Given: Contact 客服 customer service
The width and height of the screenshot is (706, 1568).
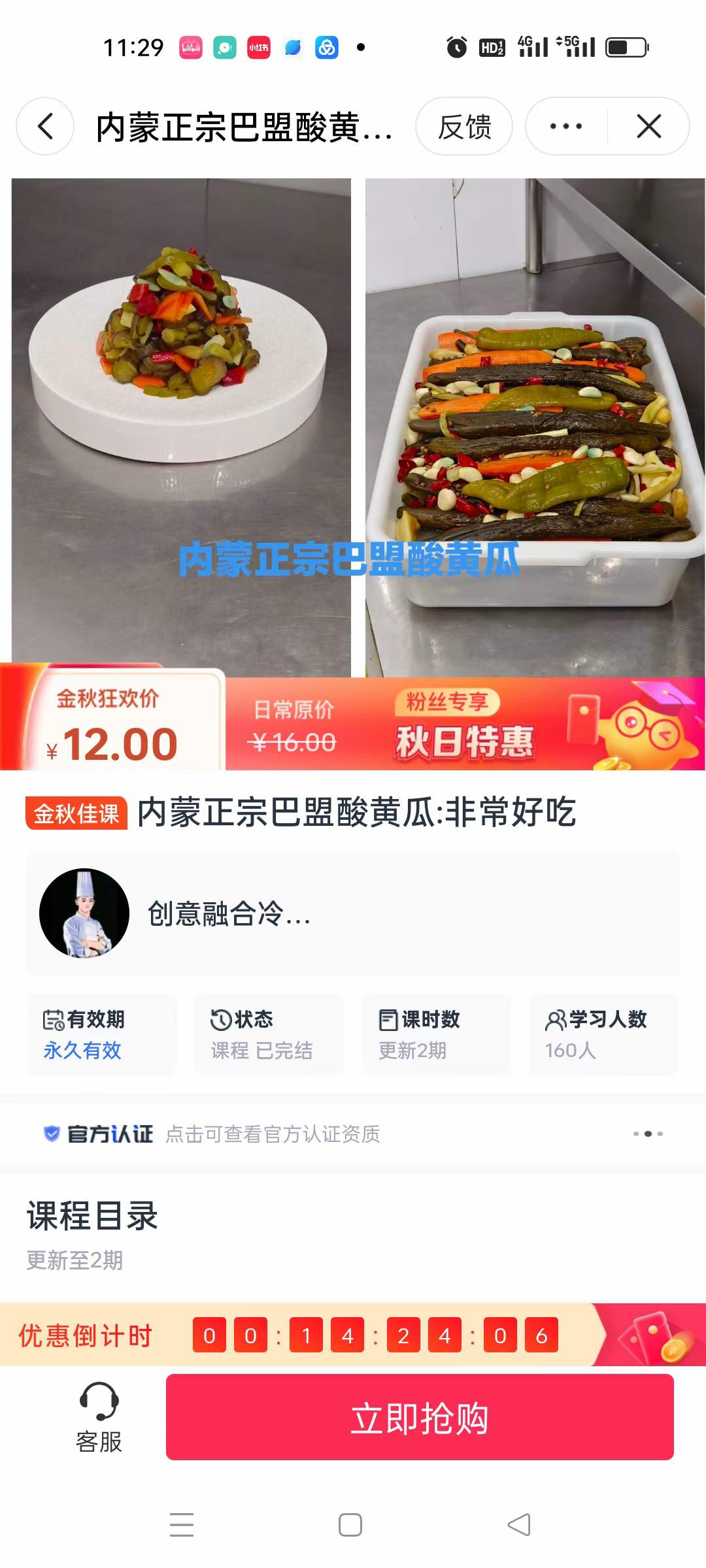Looking at the screenshot, I should coord(99,1418).
